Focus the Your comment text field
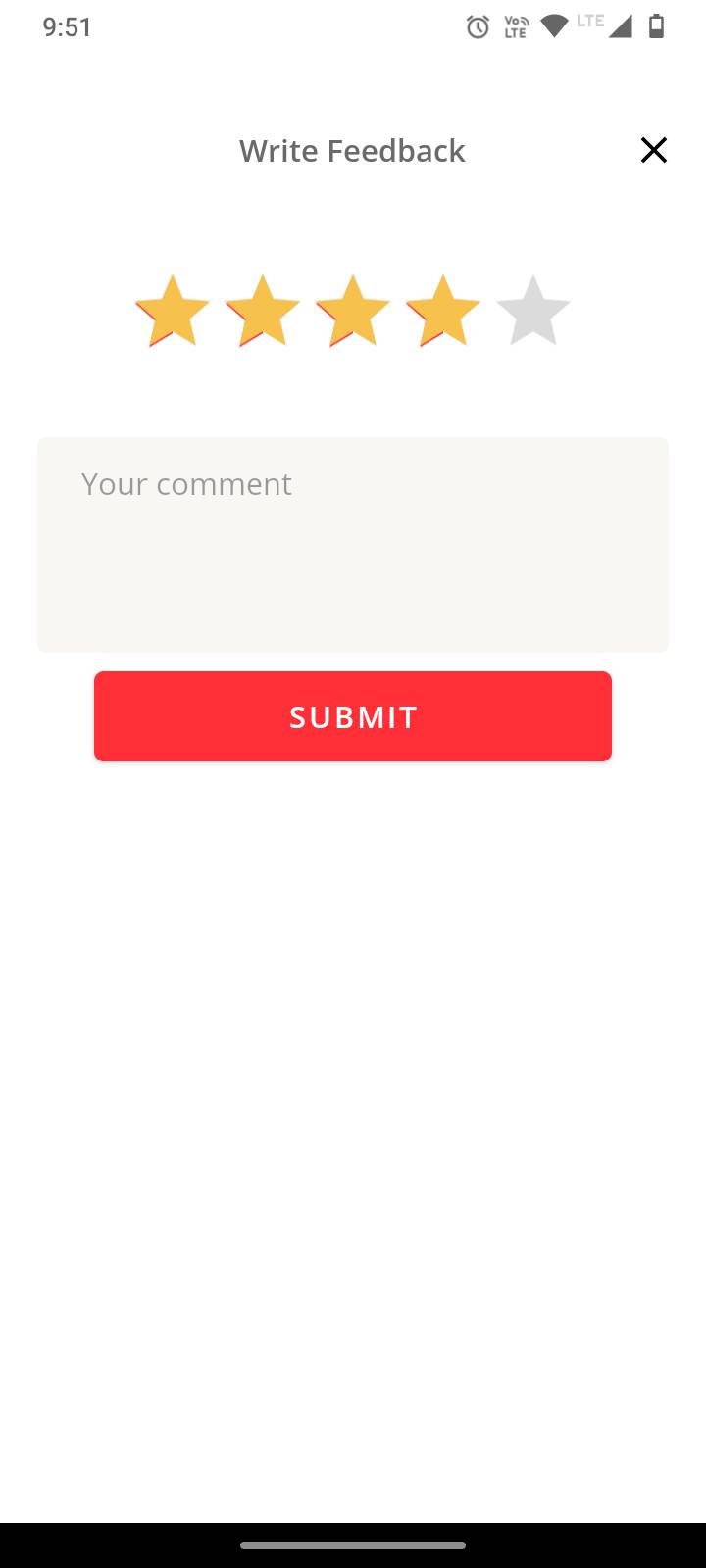Screen dimensions: 706x1568 (x=353, y=544)
